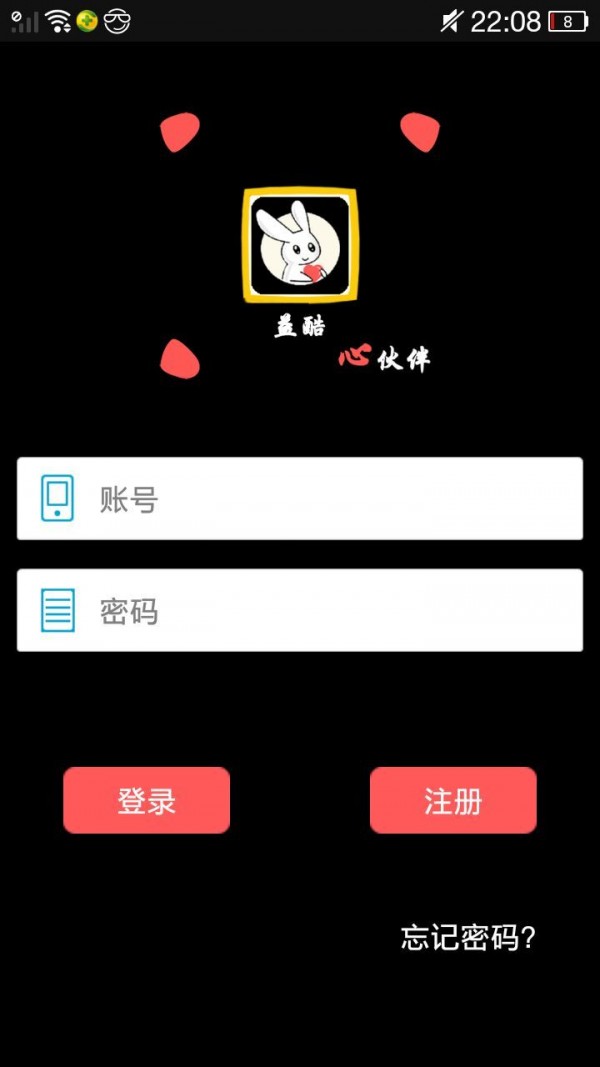Tap the 登录 login button

147,800
